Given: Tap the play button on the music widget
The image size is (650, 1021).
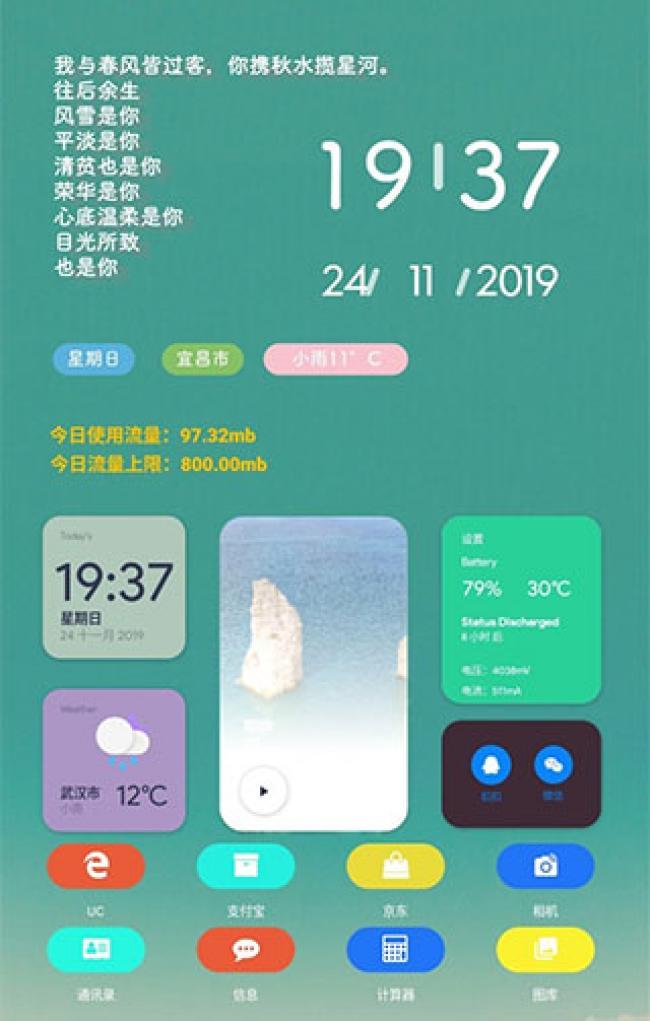Looking at the screenshot, I should point(264,791).
